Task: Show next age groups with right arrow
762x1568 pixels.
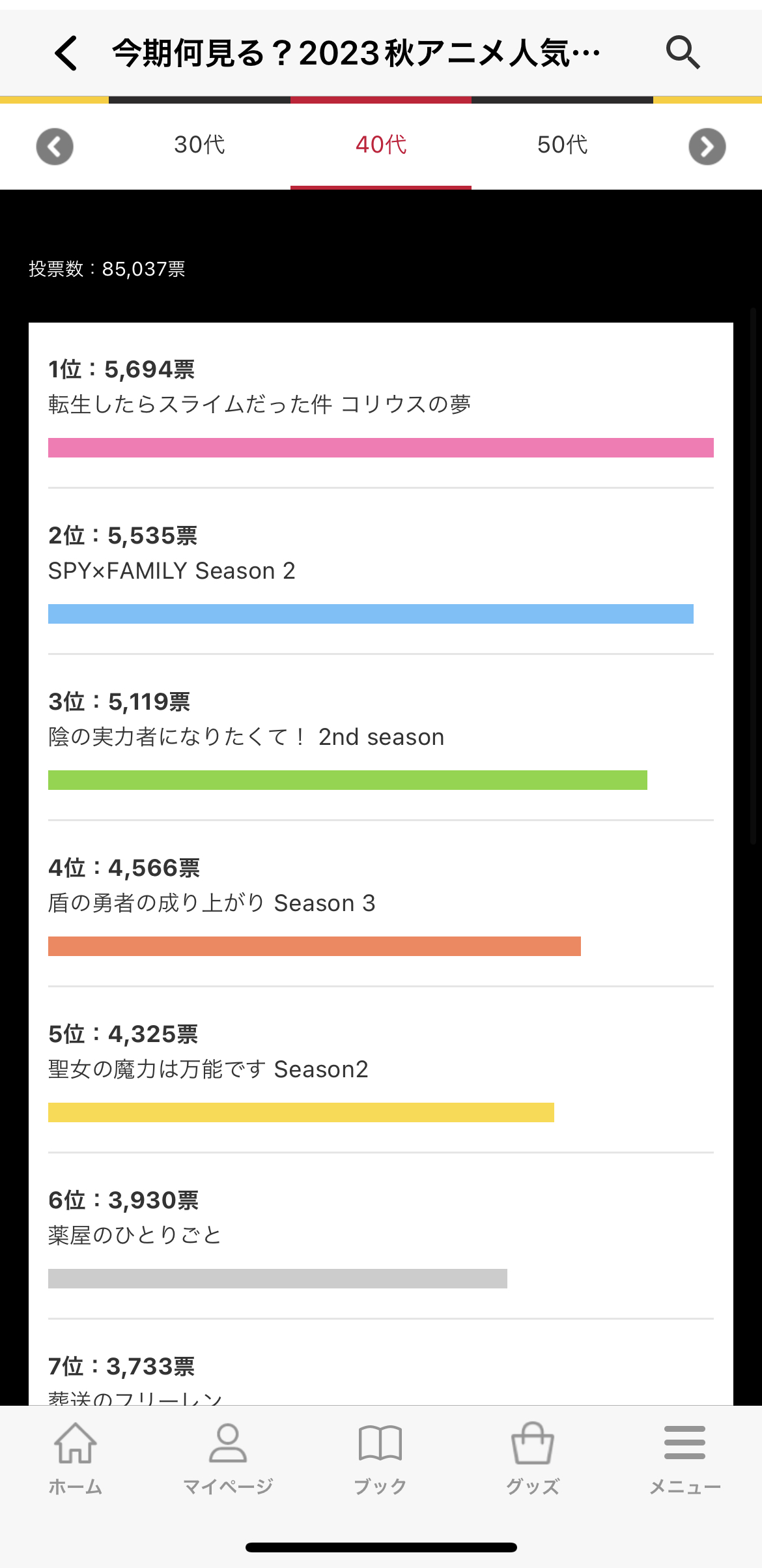Action: (x=707, y=147)
